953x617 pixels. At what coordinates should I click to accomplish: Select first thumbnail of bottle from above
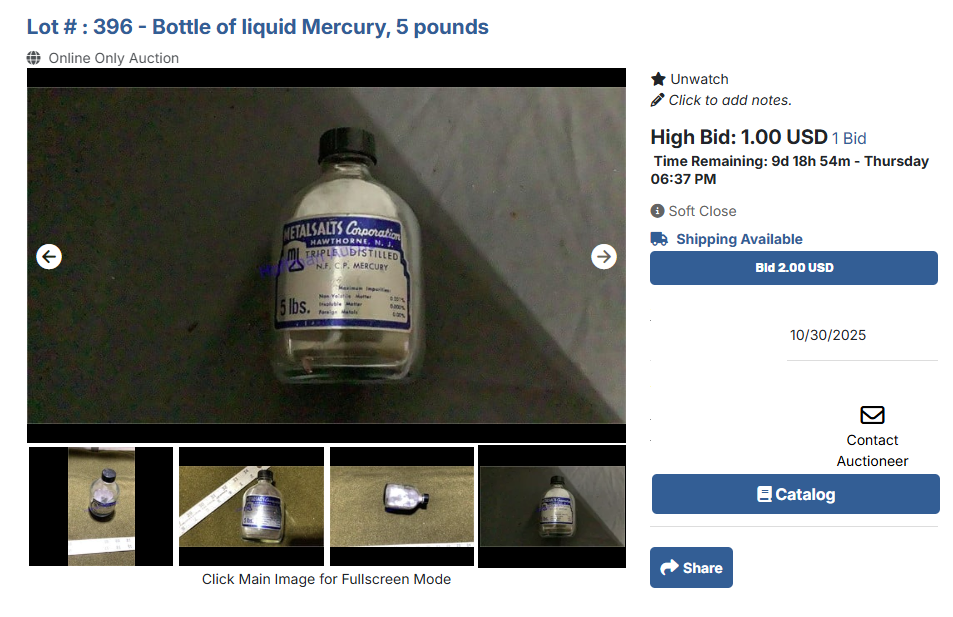tap(101, 506)
